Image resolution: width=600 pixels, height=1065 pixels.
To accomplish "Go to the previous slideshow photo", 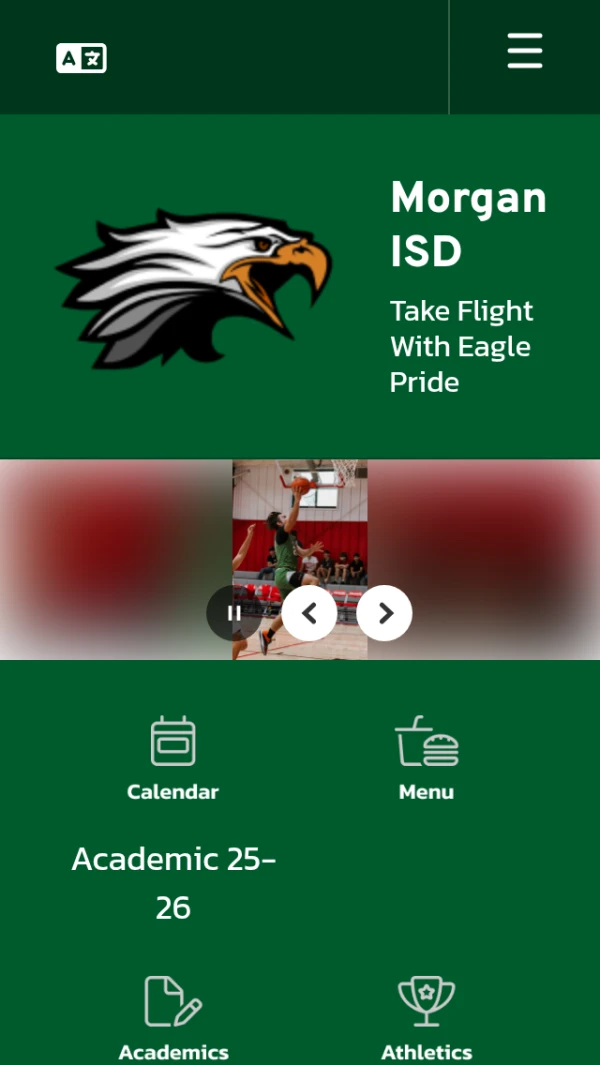I will click(x=309, y=613).
